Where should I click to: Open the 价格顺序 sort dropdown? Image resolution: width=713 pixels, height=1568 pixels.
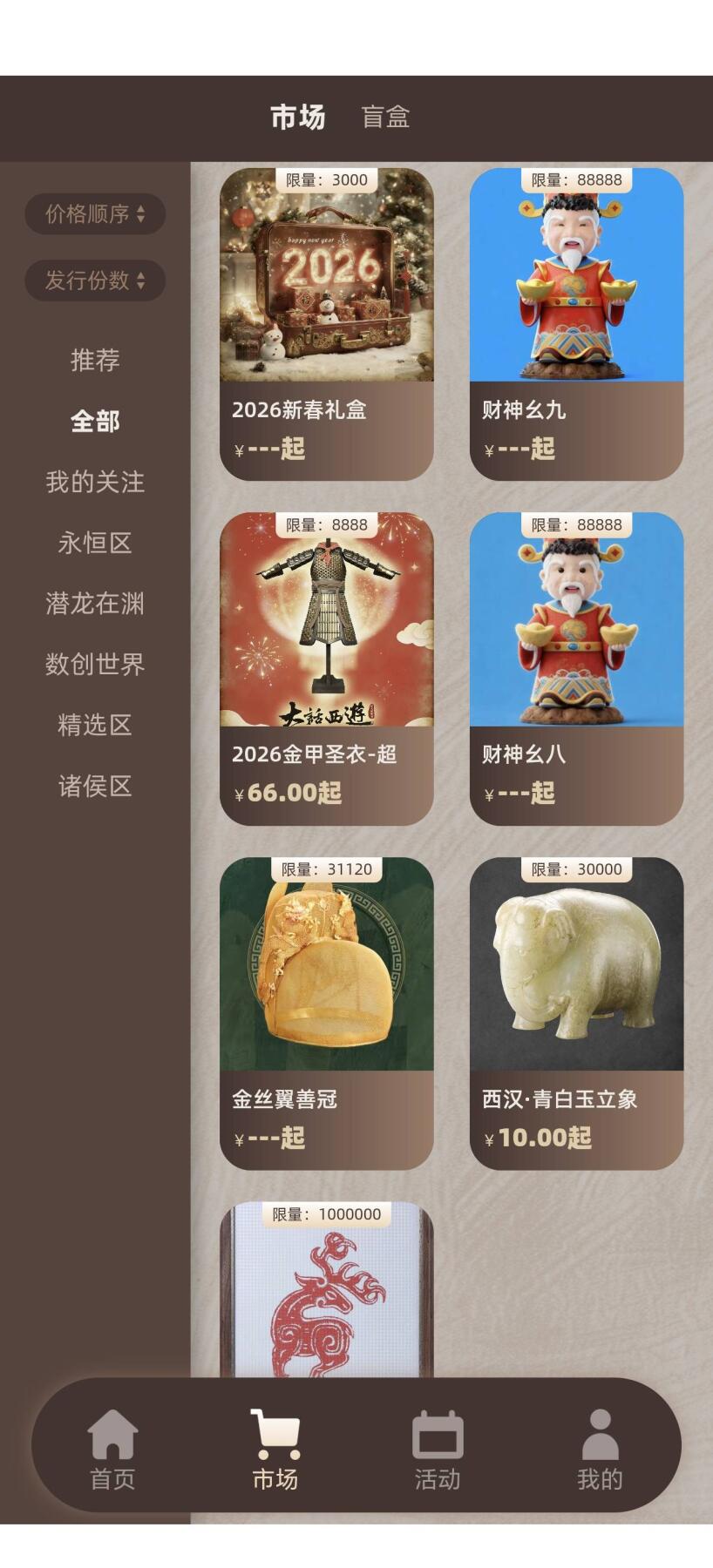coord(97,214)
